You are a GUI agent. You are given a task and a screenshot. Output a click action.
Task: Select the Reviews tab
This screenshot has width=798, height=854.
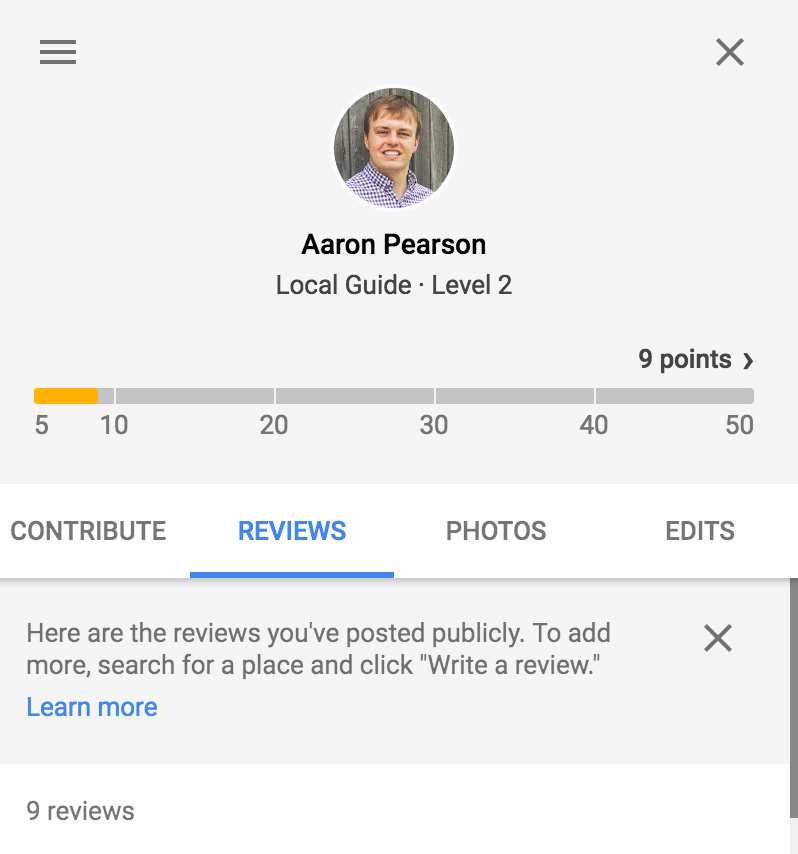click(x=292, y=531)
